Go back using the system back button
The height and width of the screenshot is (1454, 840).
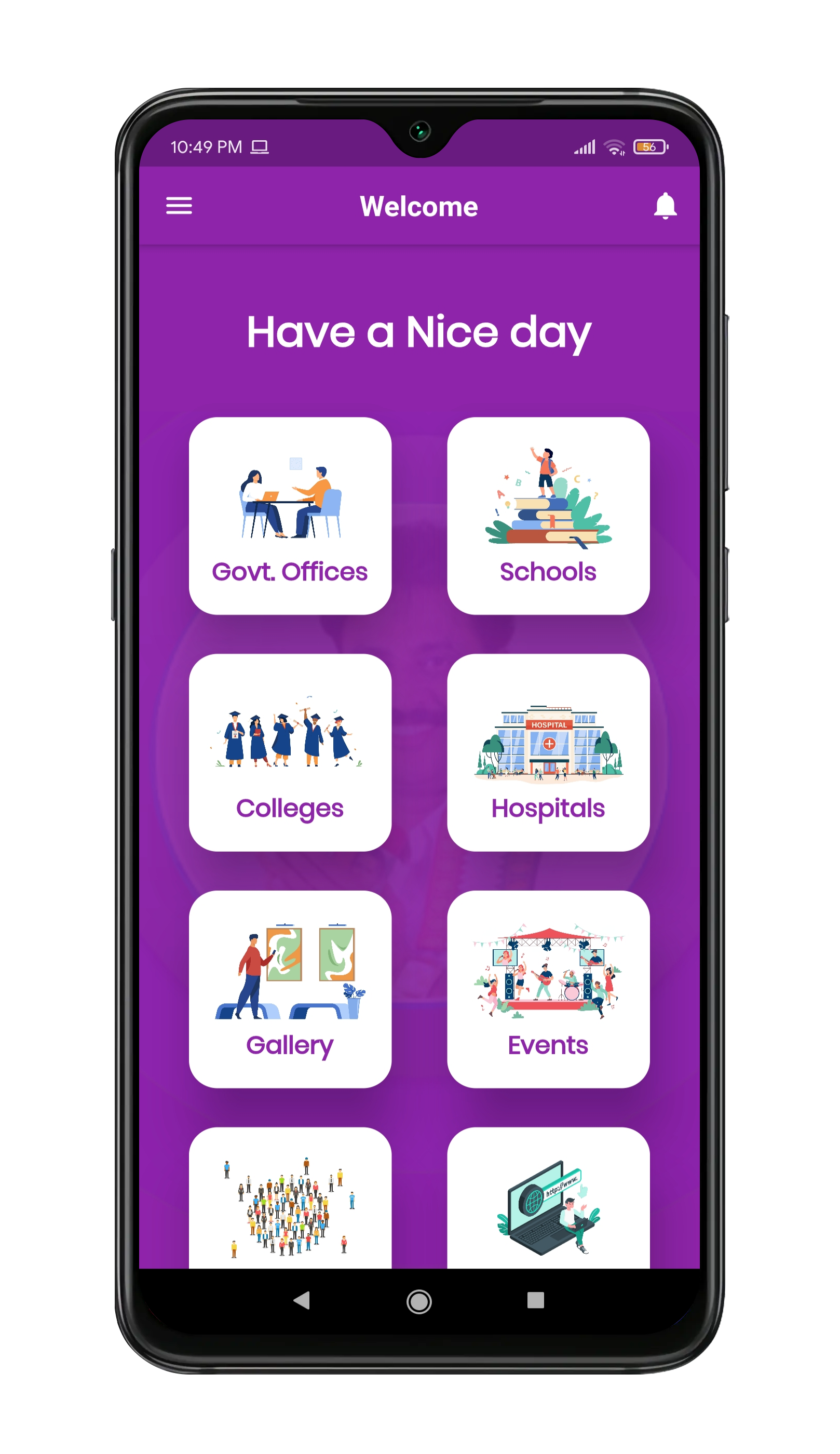302,1300
